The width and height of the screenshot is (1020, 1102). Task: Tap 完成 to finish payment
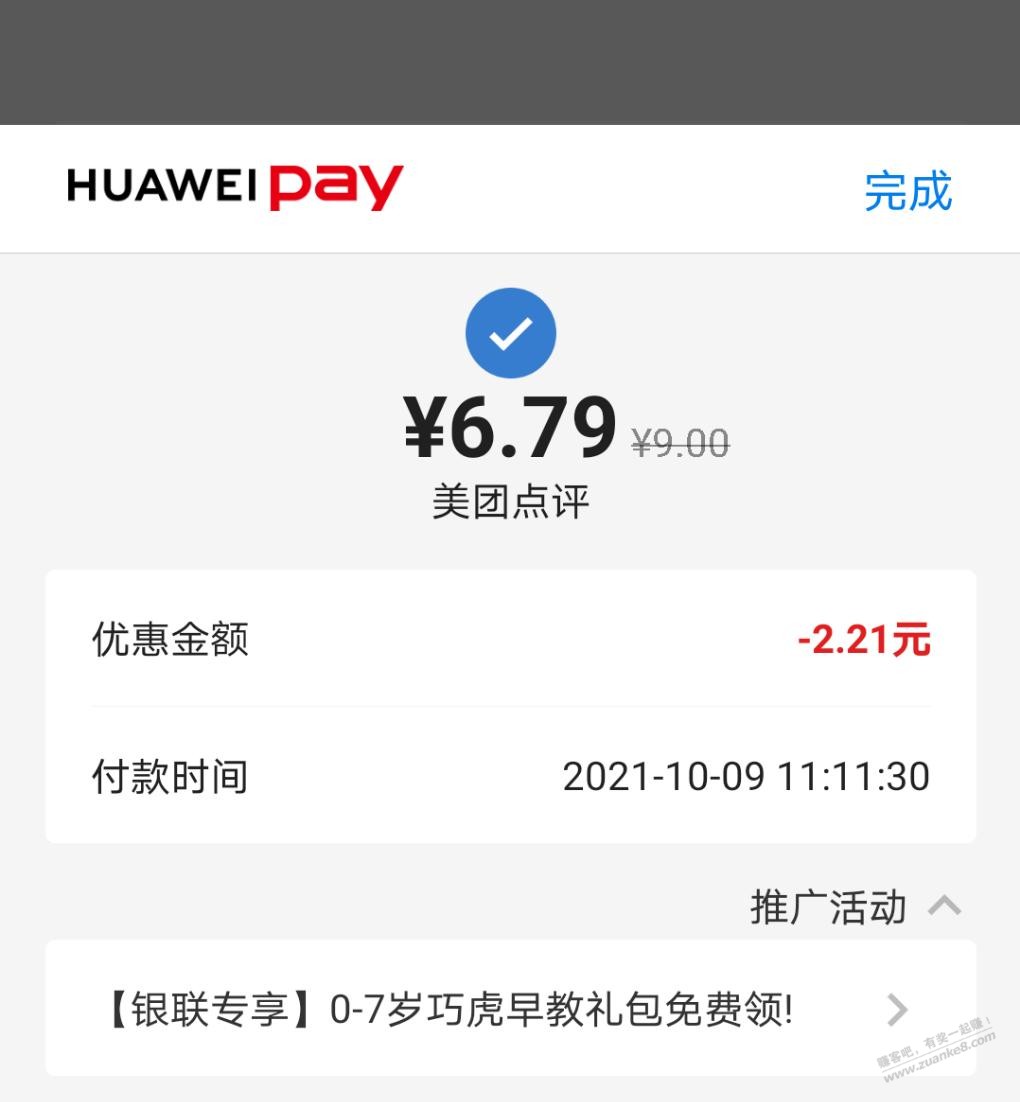[x=907, y=191]
